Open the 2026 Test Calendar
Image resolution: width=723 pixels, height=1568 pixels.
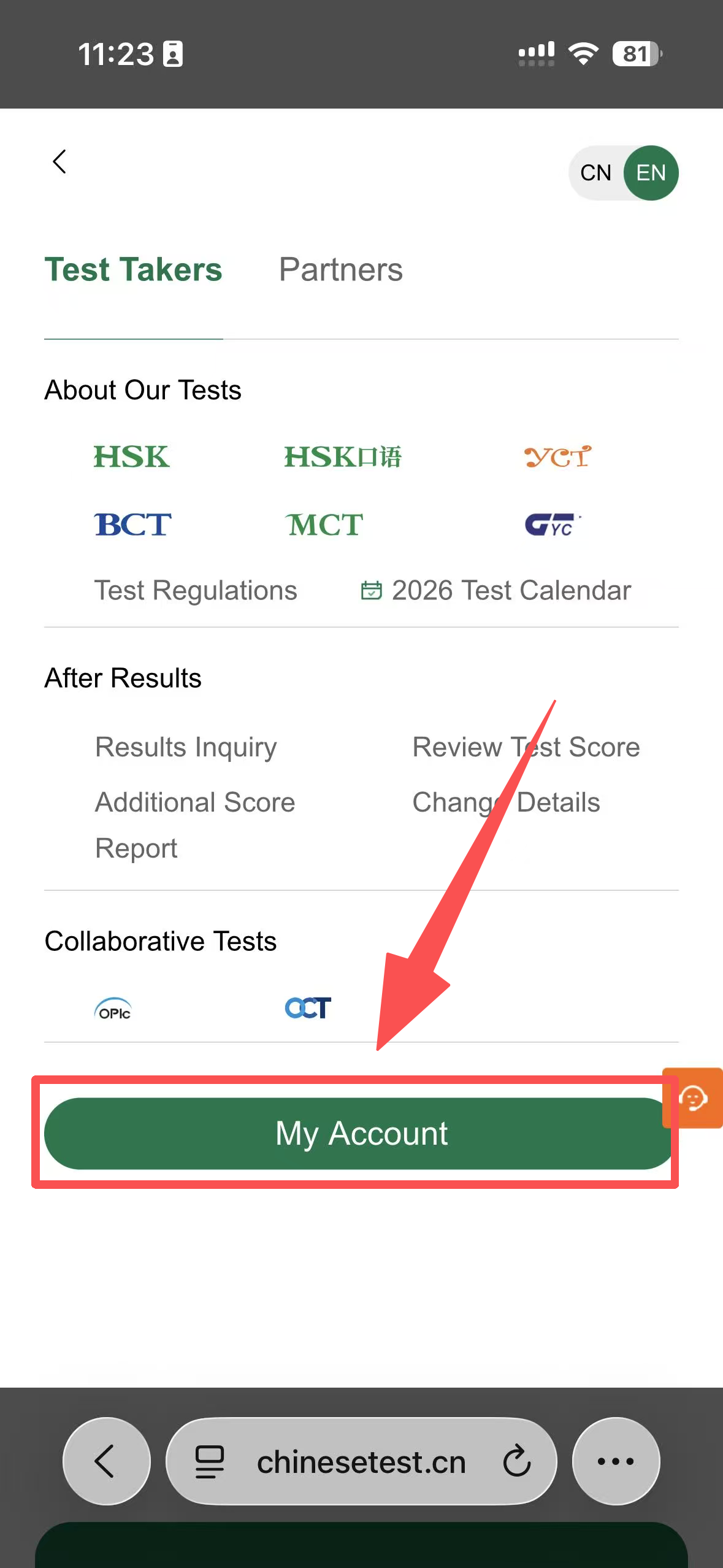click(495, 590)
